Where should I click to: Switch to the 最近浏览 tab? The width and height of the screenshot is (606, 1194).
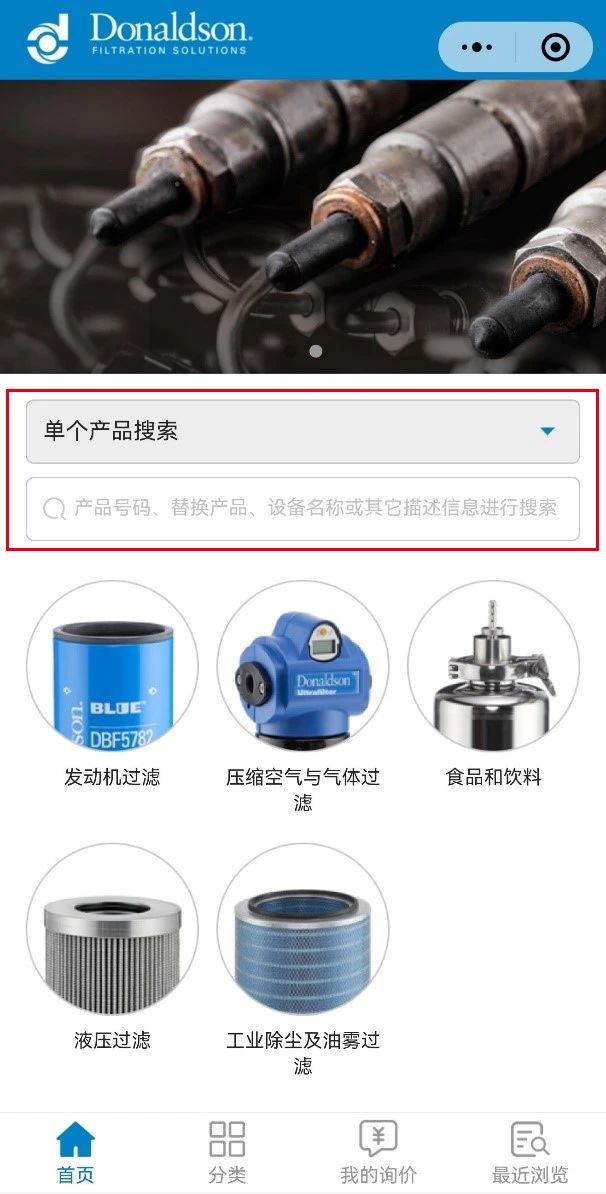tap(530, 1152)
